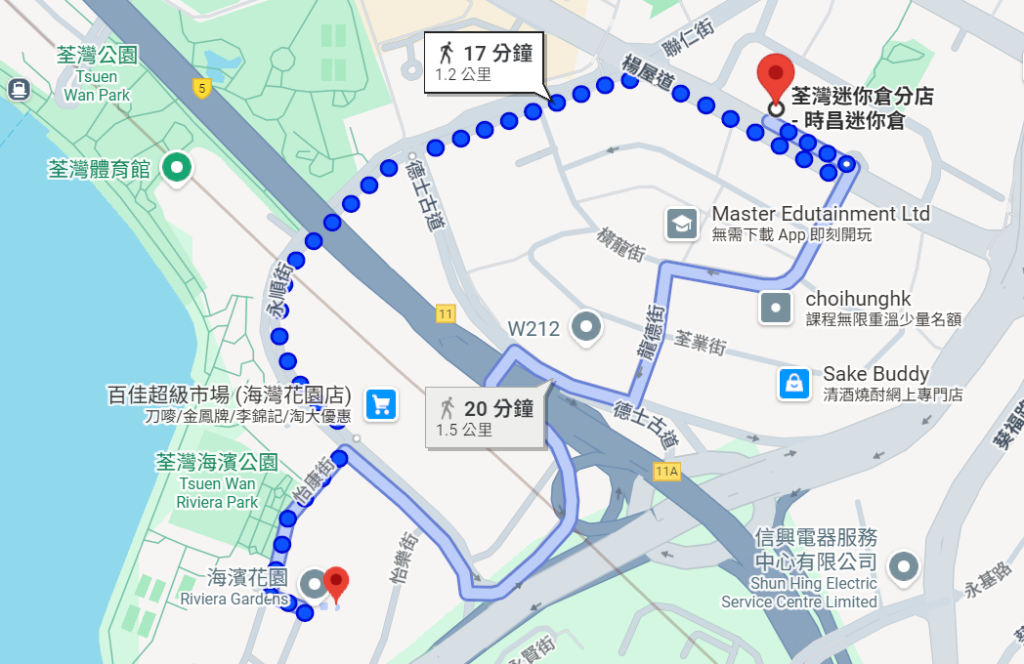This screenshot has width=1024, height=664.
Task: Open the W212 place marker
Action: (x=586, y=326)
